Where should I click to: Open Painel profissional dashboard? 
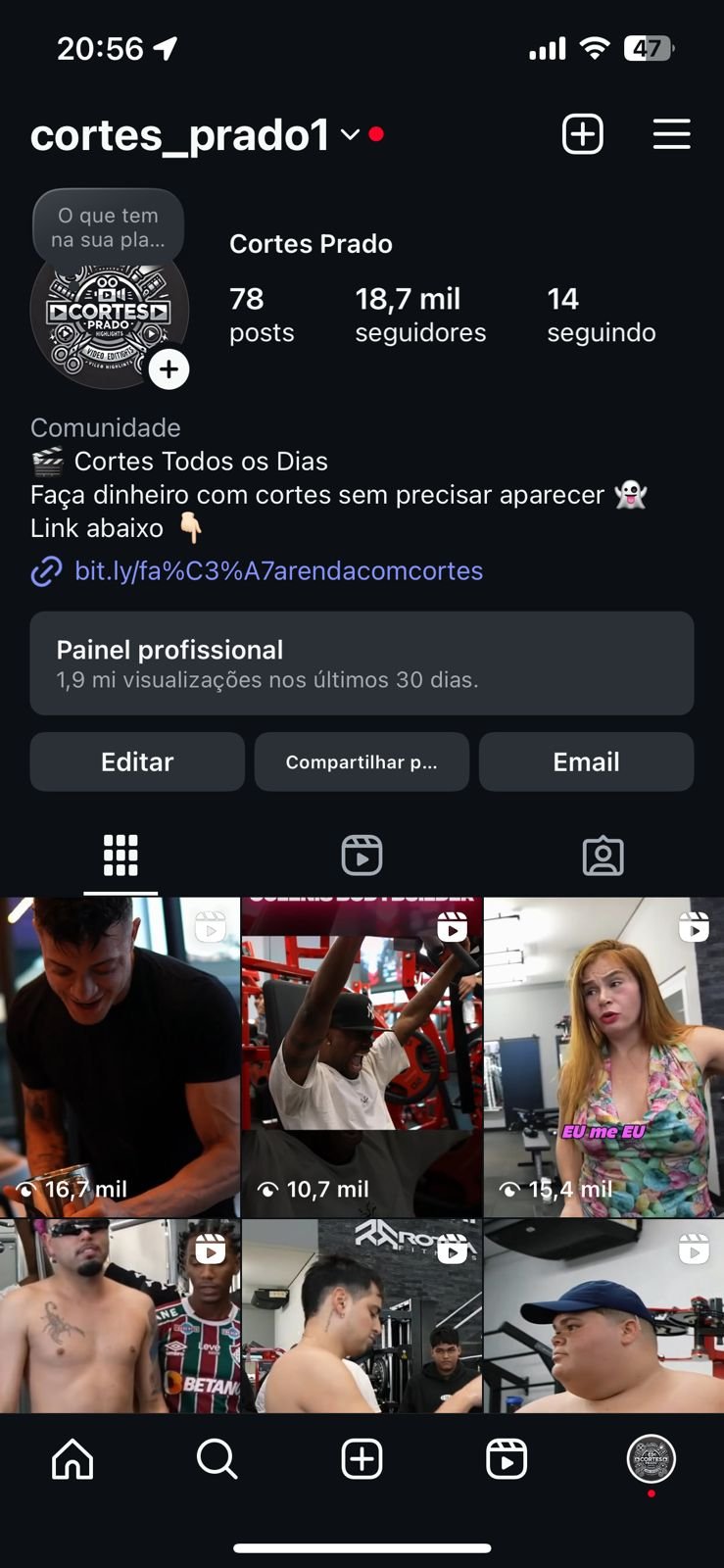point(362,663)
